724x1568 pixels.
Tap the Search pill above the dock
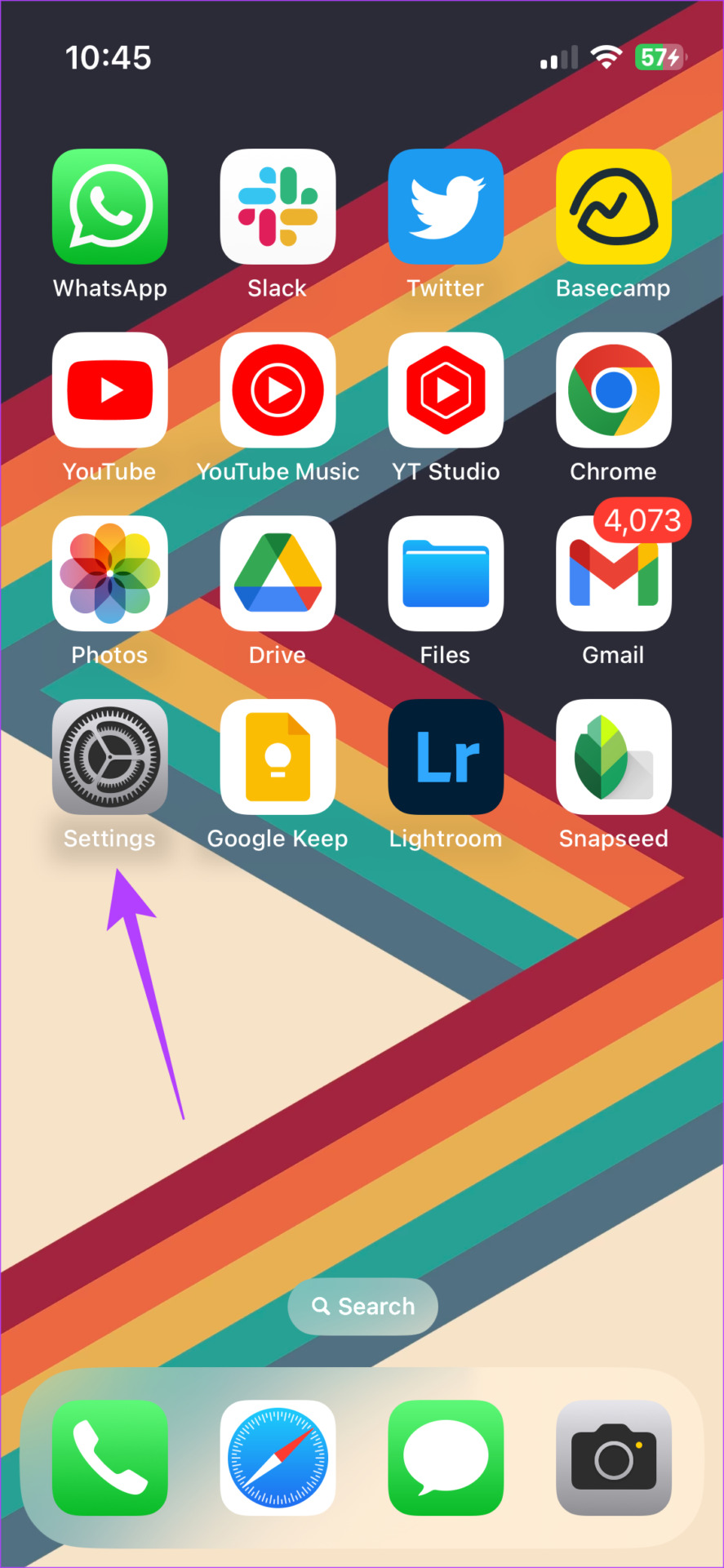[x=363, y=1307]
